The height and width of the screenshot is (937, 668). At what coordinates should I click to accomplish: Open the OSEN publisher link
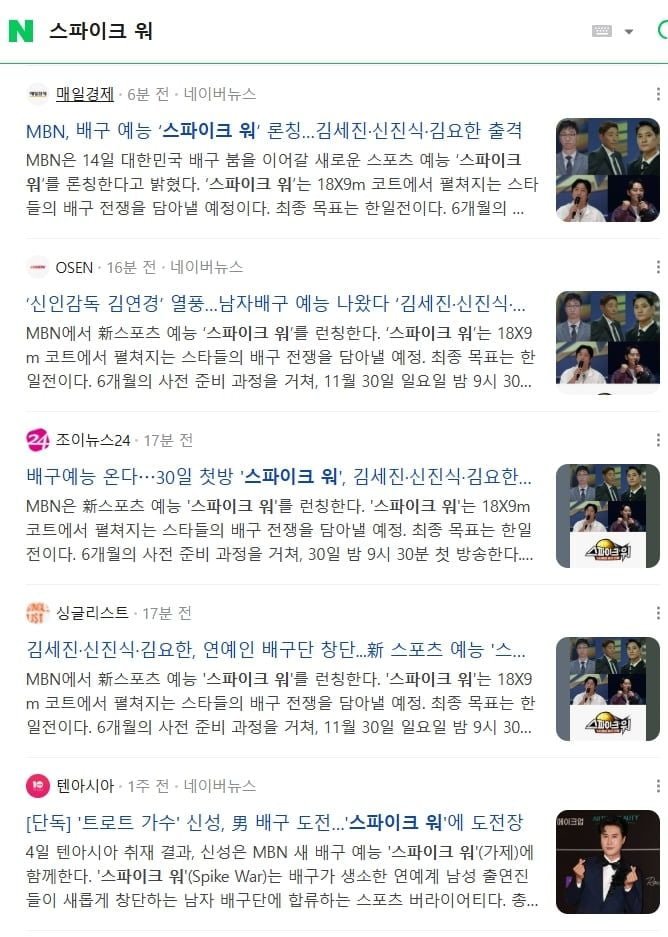[x=74, y=267]
